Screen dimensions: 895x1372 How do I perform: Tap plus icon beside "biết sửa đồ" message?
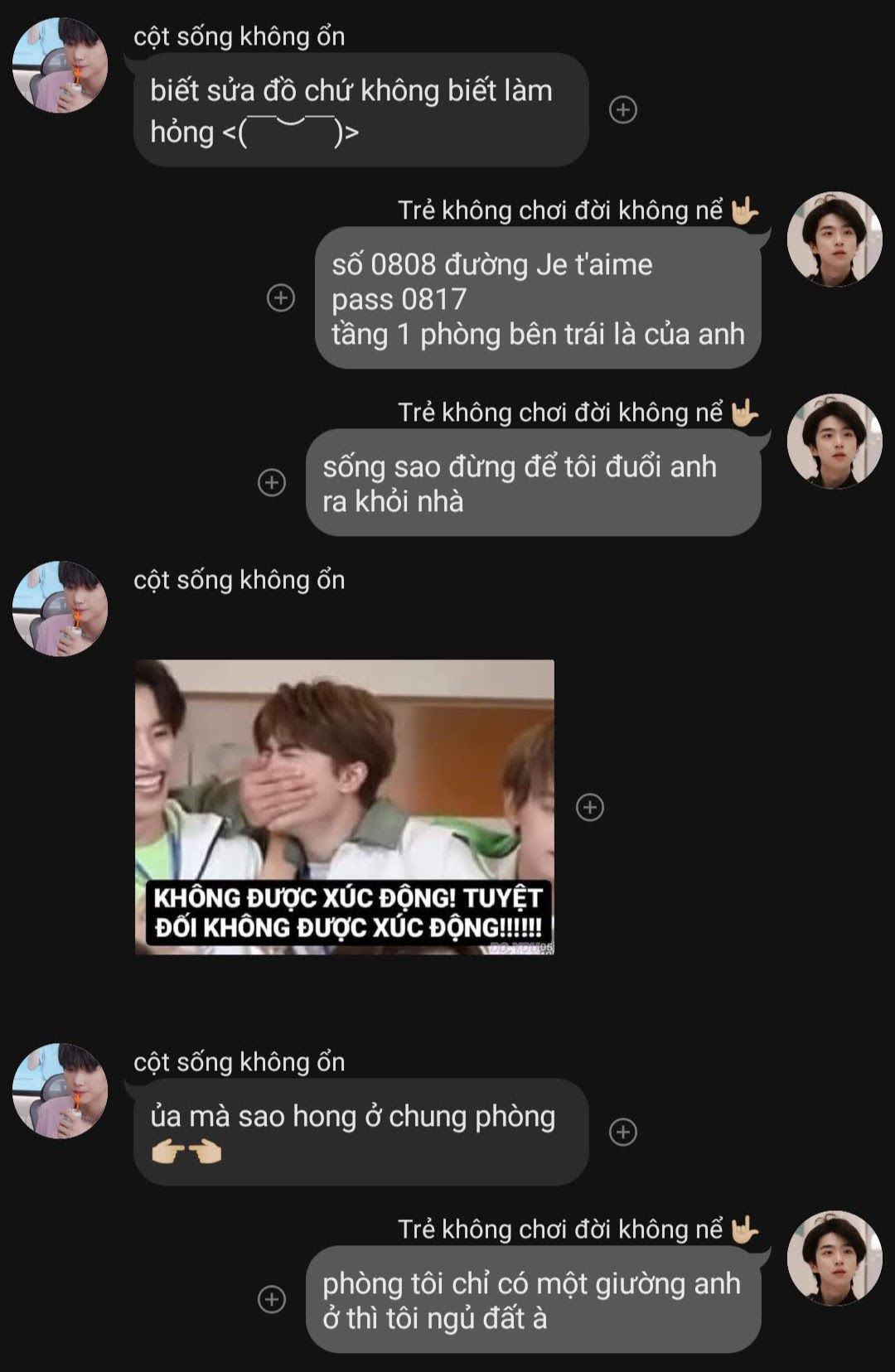point(622,109)
